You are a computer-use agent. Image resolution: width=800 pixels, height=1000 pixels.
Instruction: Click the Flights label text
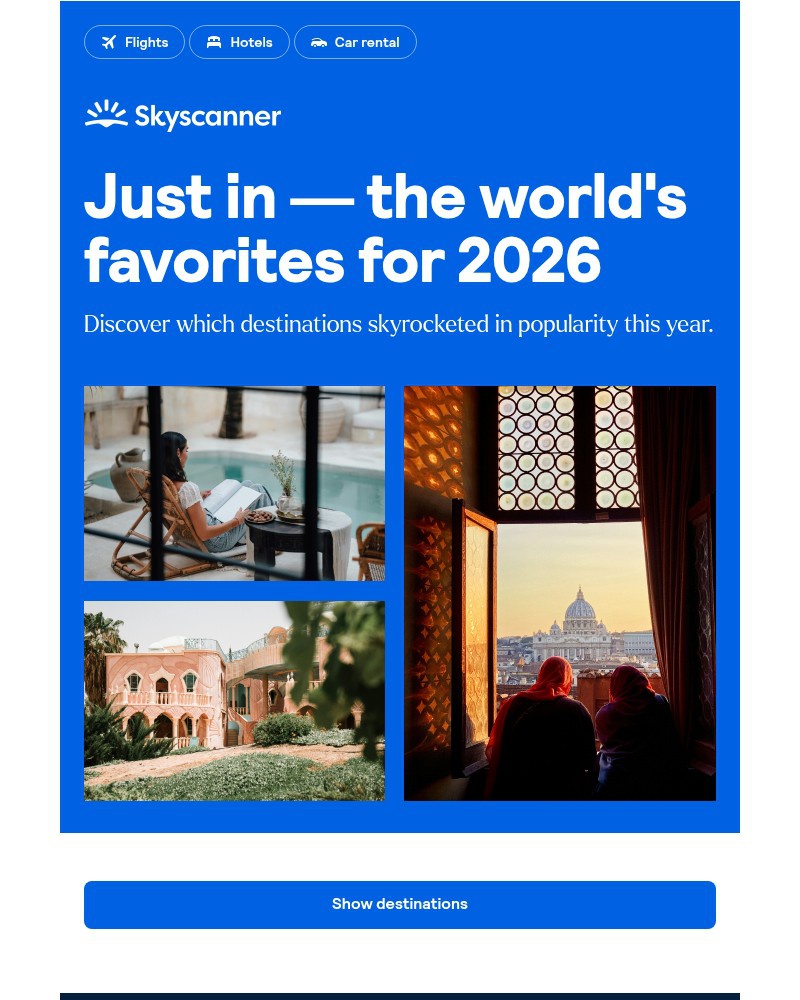pyautogui.click(x=146, y=42)
